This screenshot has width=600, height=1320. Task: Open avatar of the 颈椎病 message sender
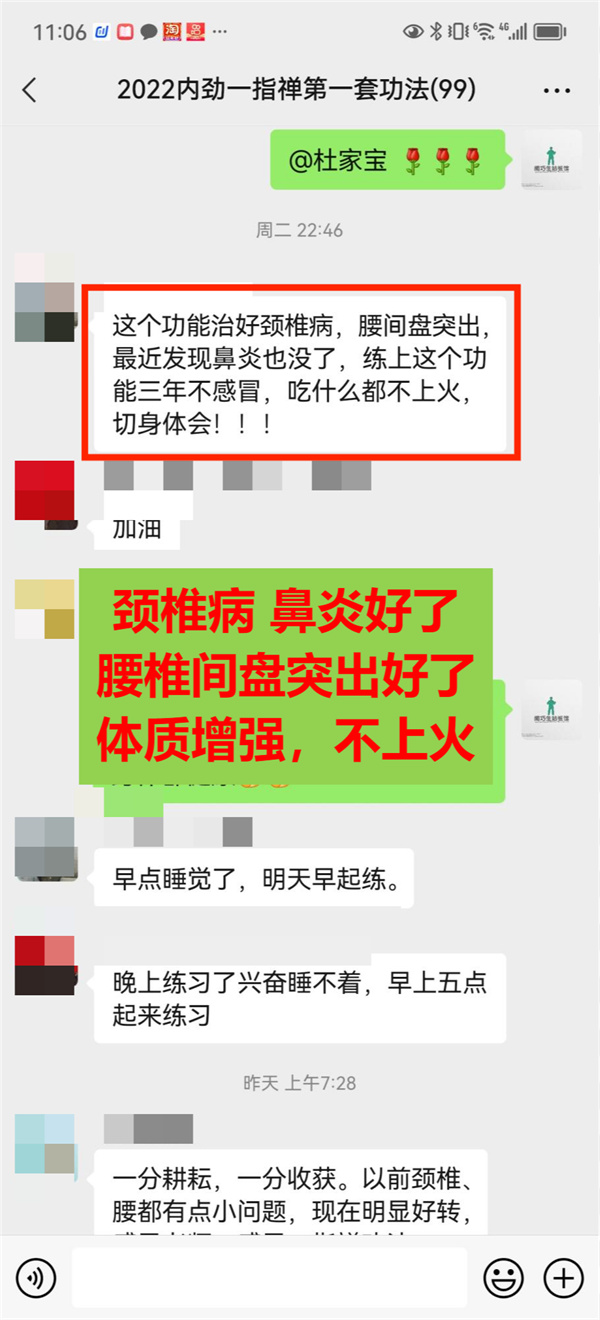click(44, 297)
